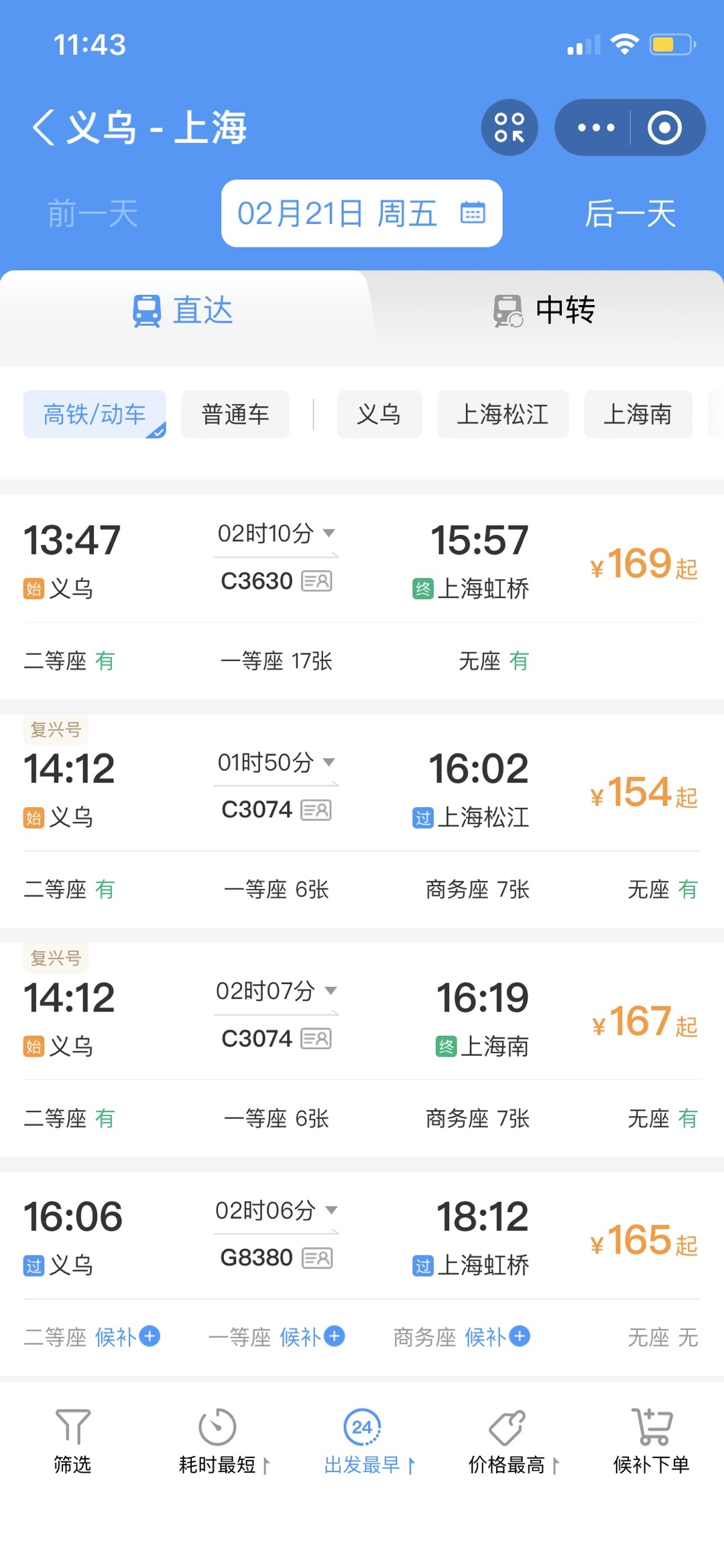Join the 二等座 候补 waitlist for G8380

127,1337
